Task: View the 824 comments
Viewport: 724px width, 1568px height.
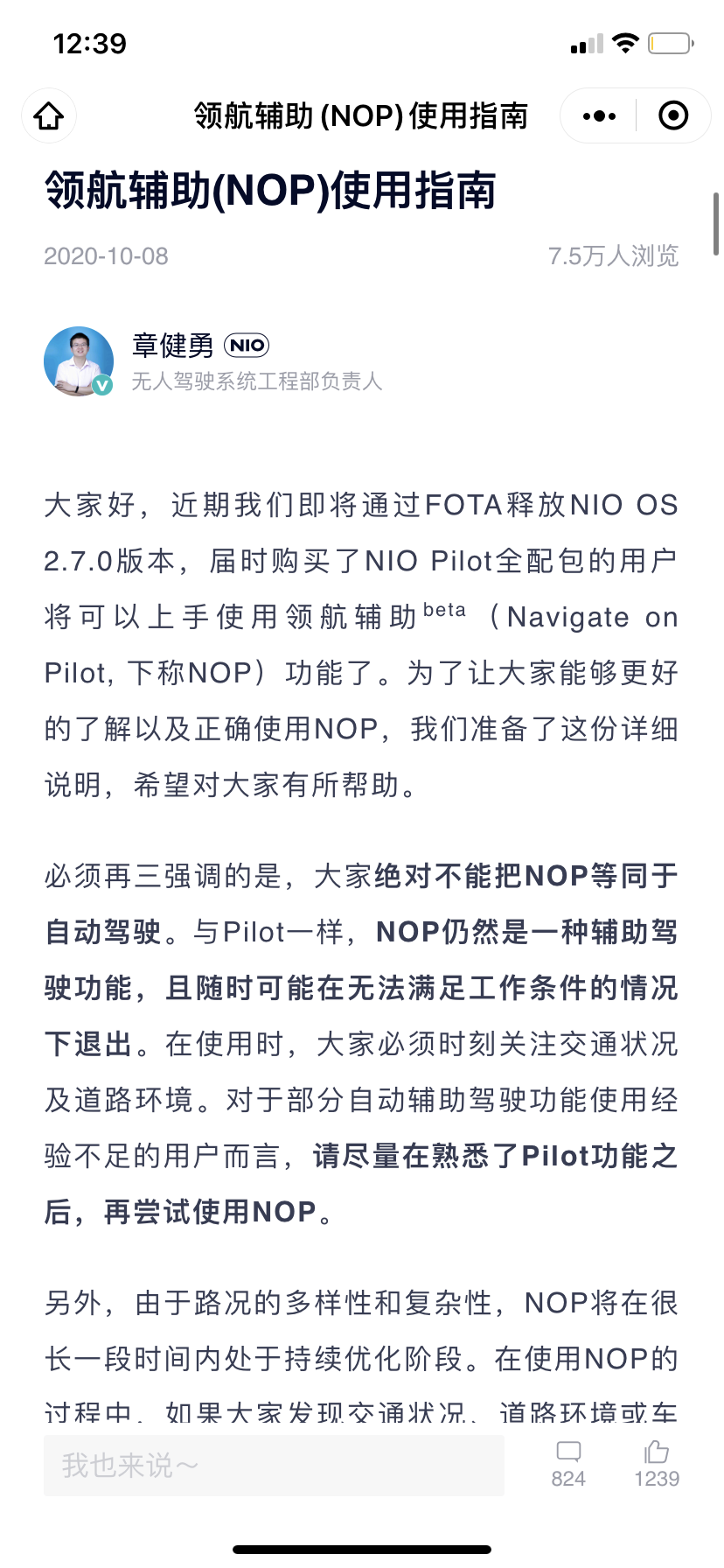Action: point(568,1463)
